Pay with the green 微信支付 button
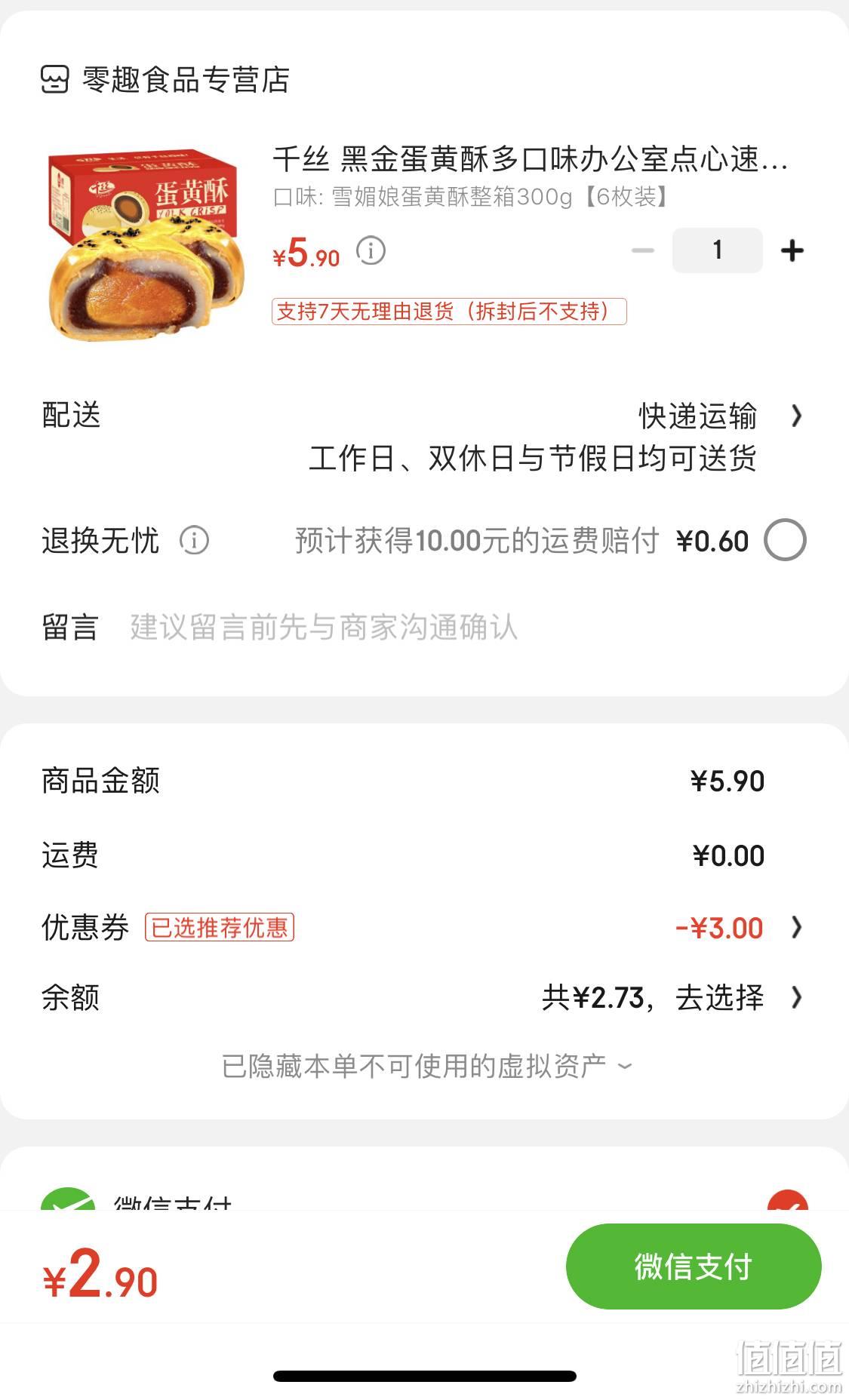 [694, 1266]
